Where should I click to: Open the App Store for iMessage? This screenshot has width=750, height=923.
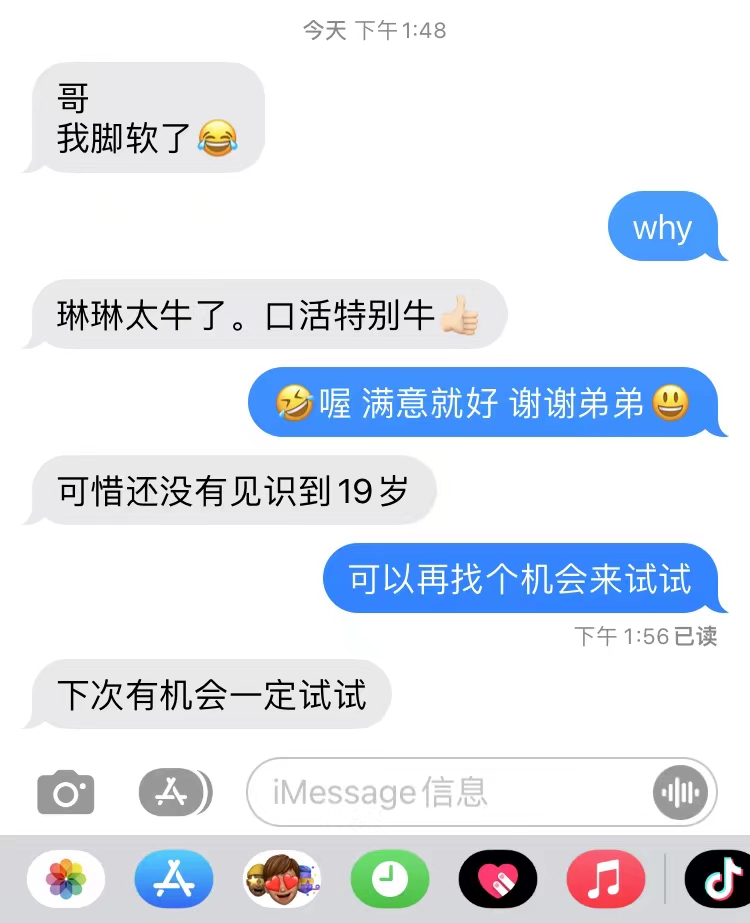tap(174, 880)
